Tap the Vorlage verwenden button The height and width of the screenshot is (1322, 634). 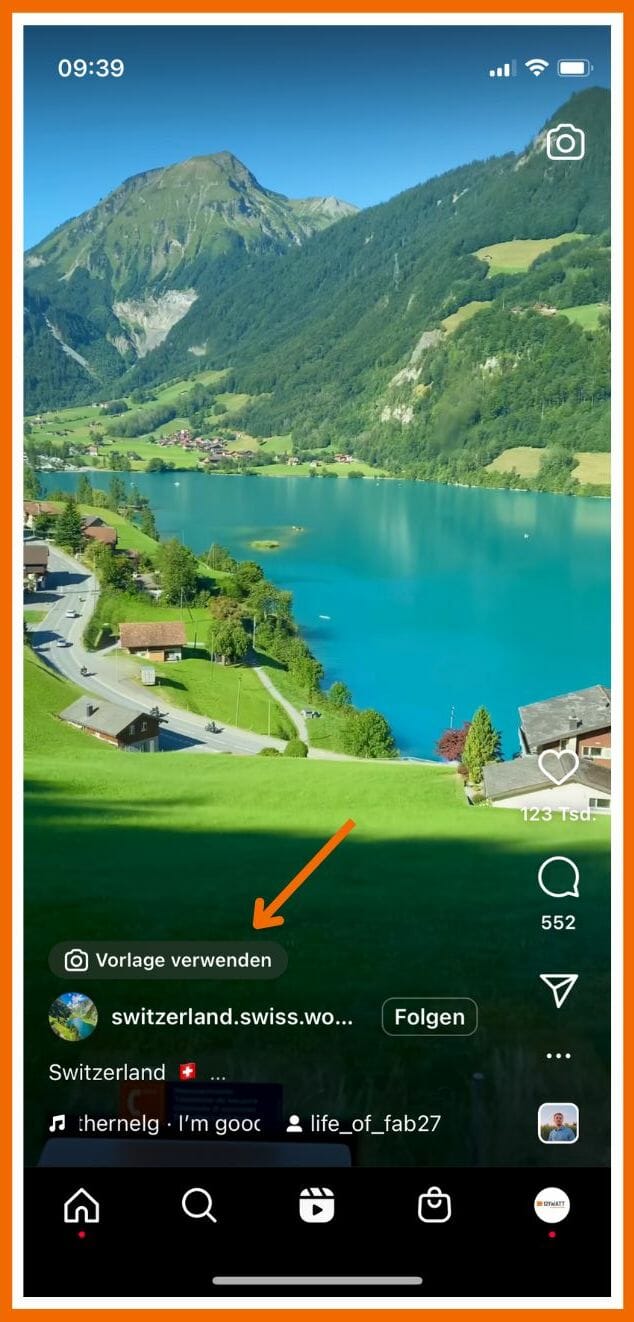click(168, 960)
